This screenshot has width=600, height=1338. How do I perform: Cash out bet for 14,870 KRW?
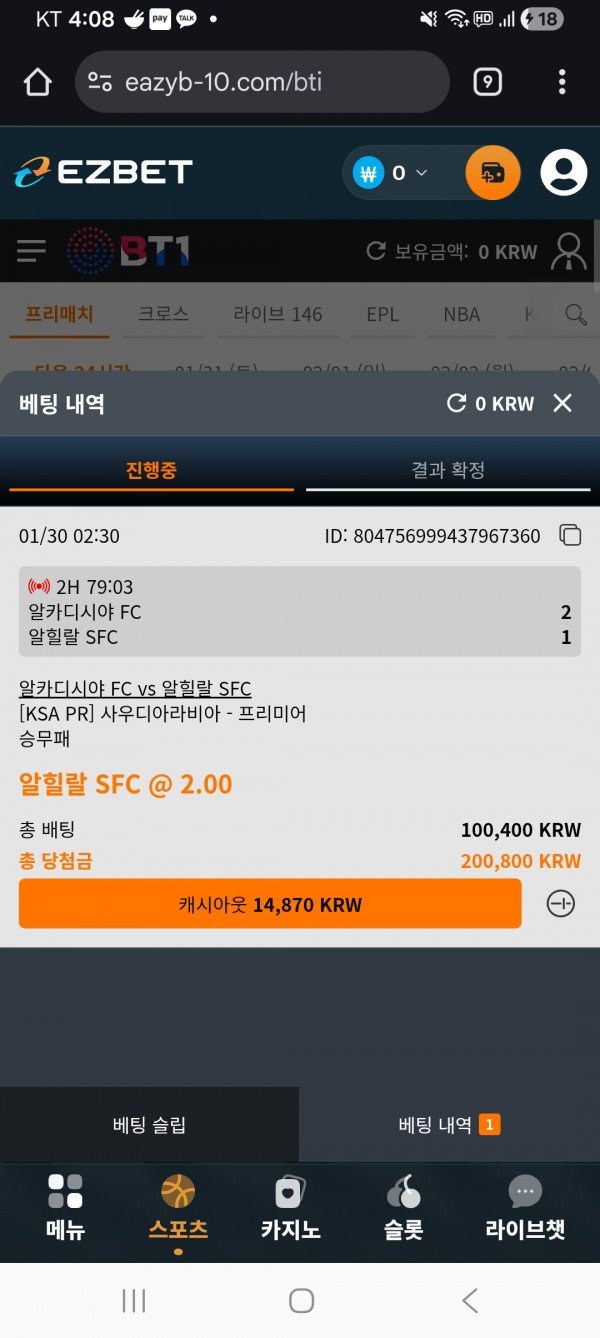pyautogui.click(x=270, y=904)
